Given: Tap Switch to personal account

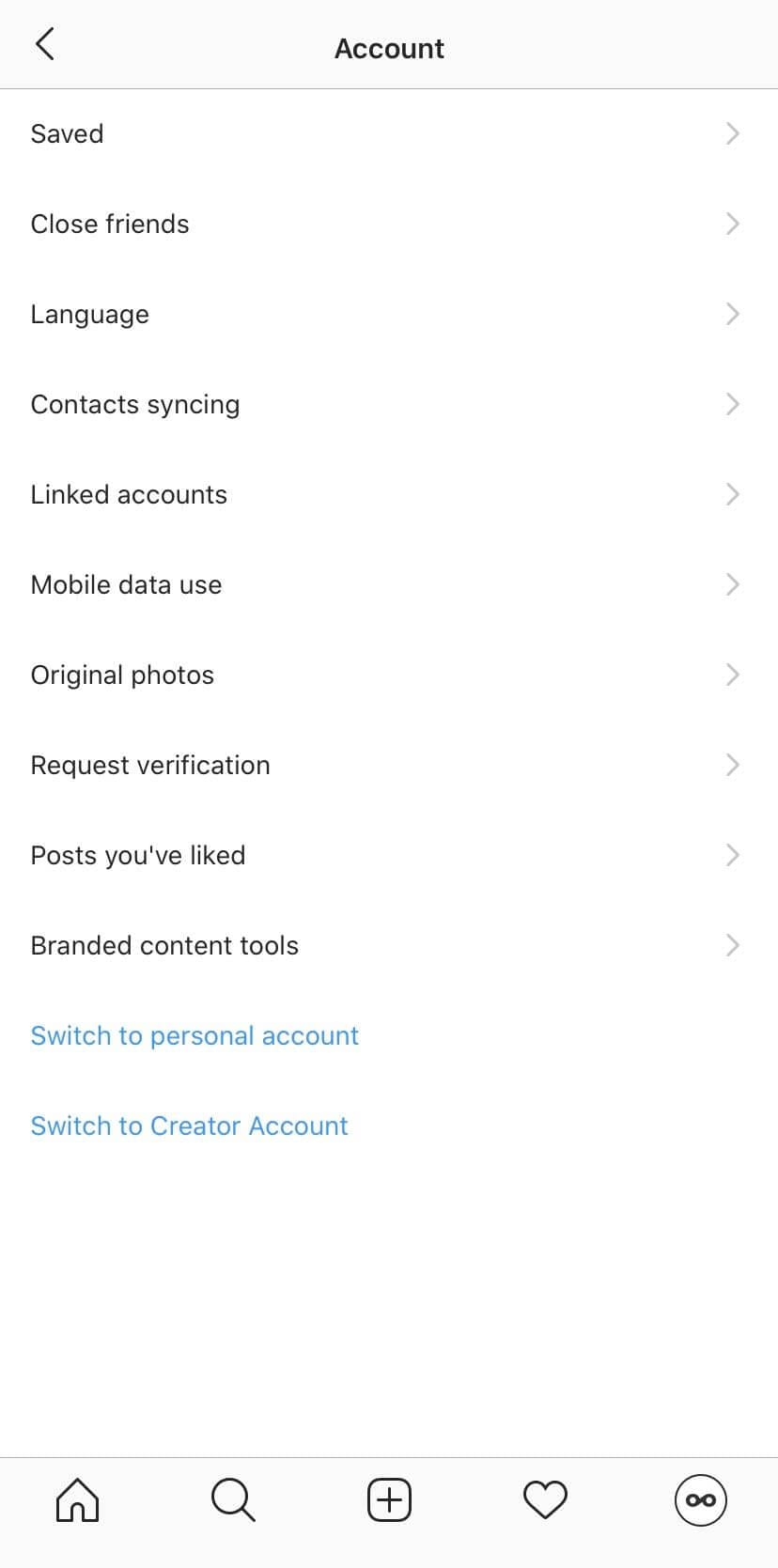Looking at the screenshot, I should [194, 1035].
